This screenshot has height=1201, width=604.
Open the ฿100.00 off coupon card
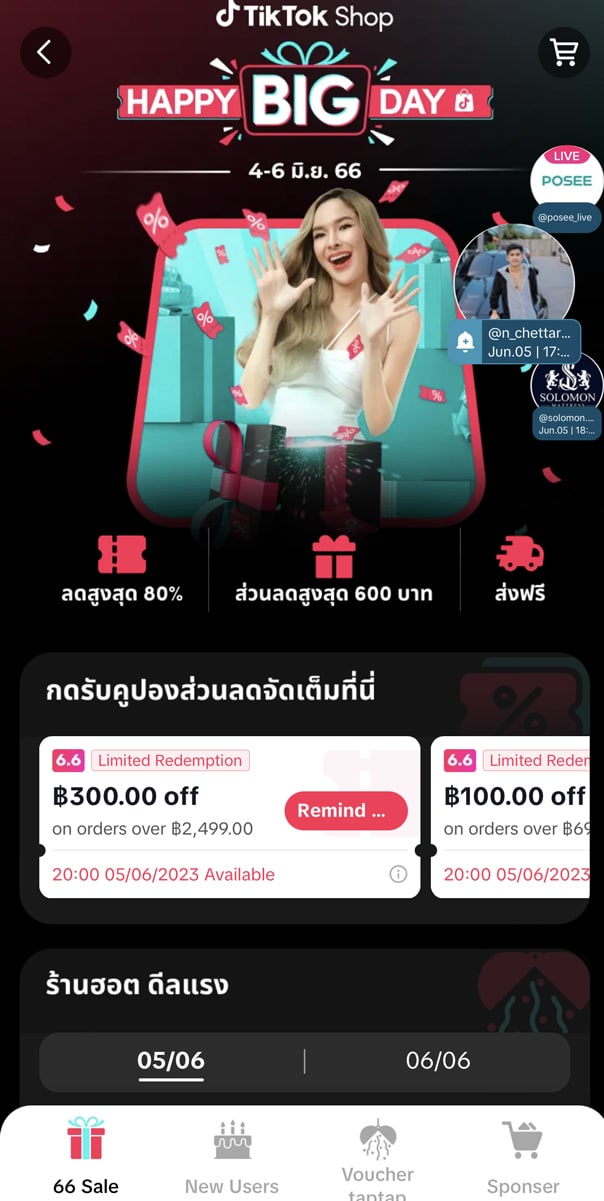click(515, 815)
